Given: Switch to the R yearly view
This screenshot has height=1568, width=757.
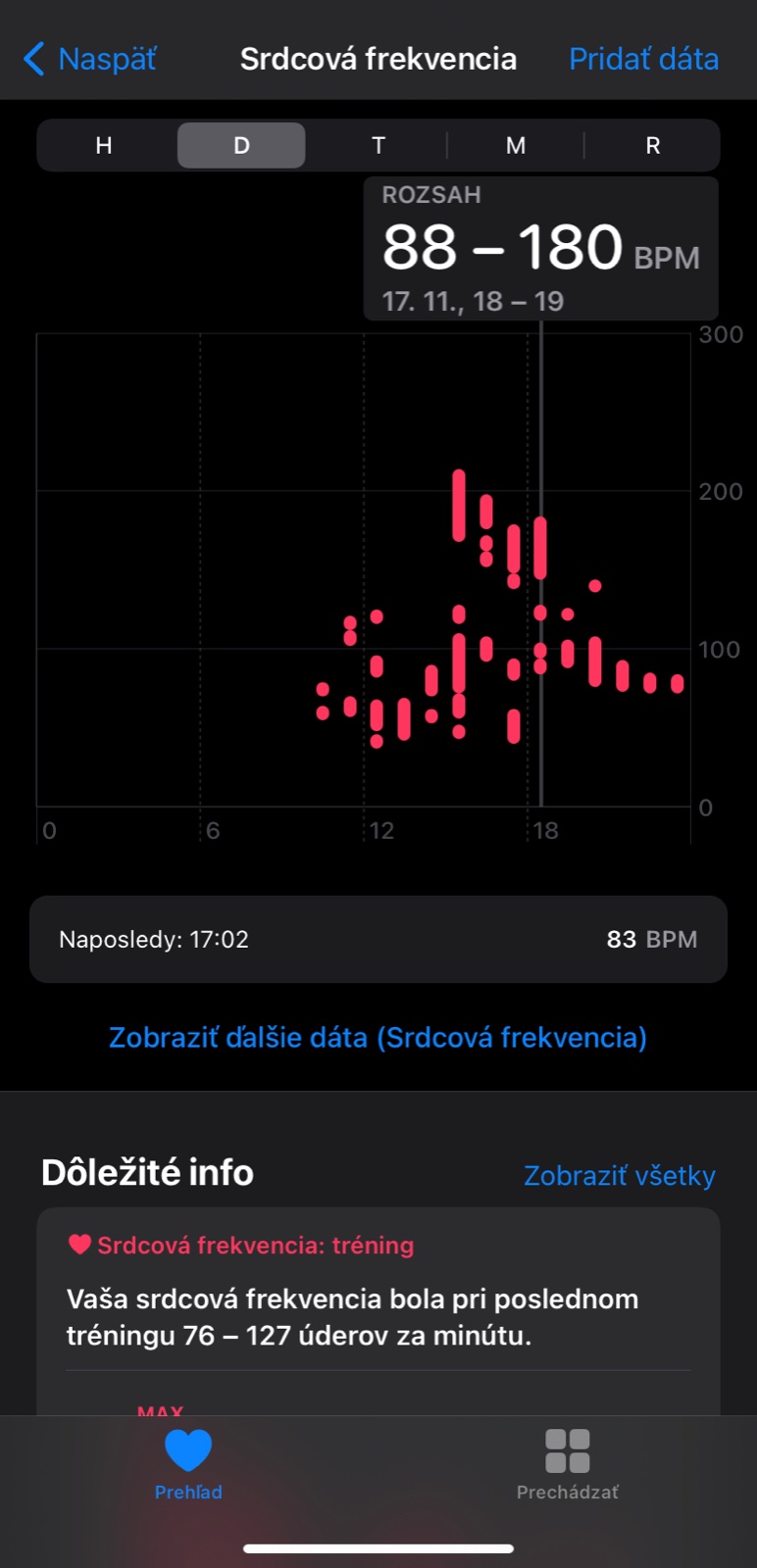Looking at the screenshot, I should click(652, 146).
